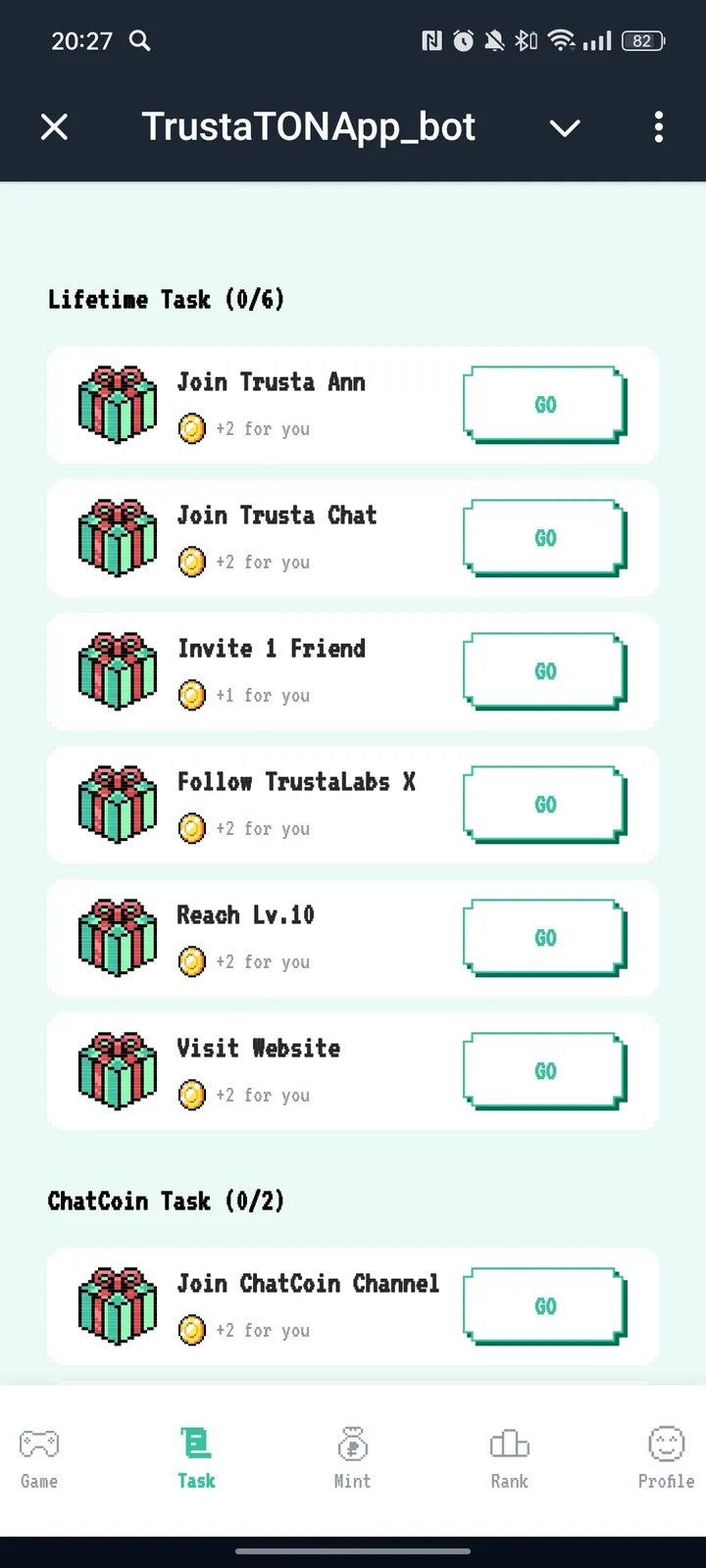
Task: Click GO on Invite 1 Friend
Action: pyautogui.click(x=544, y=670)
